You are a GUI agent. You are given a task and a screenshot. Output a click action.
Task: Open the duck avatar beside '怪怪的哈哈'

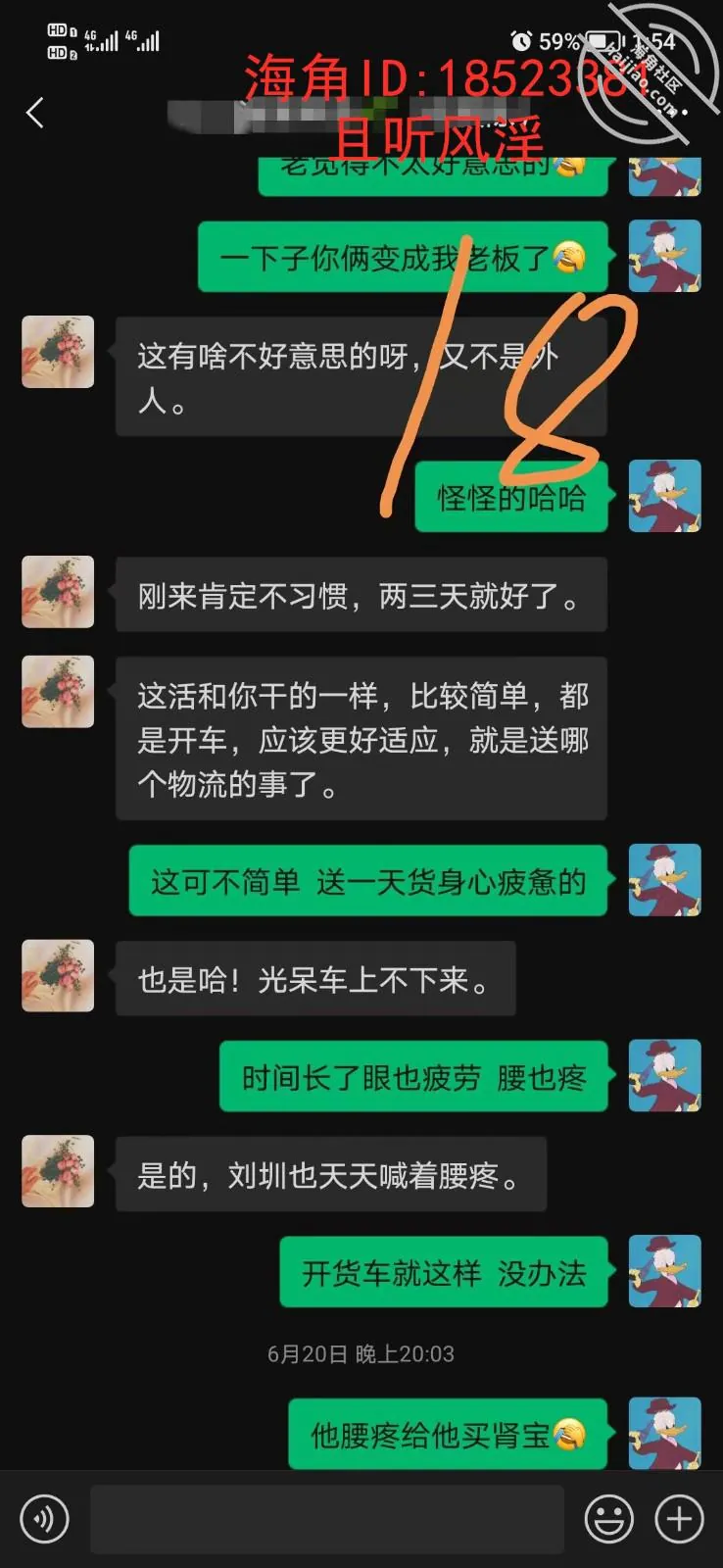point(664,496)
